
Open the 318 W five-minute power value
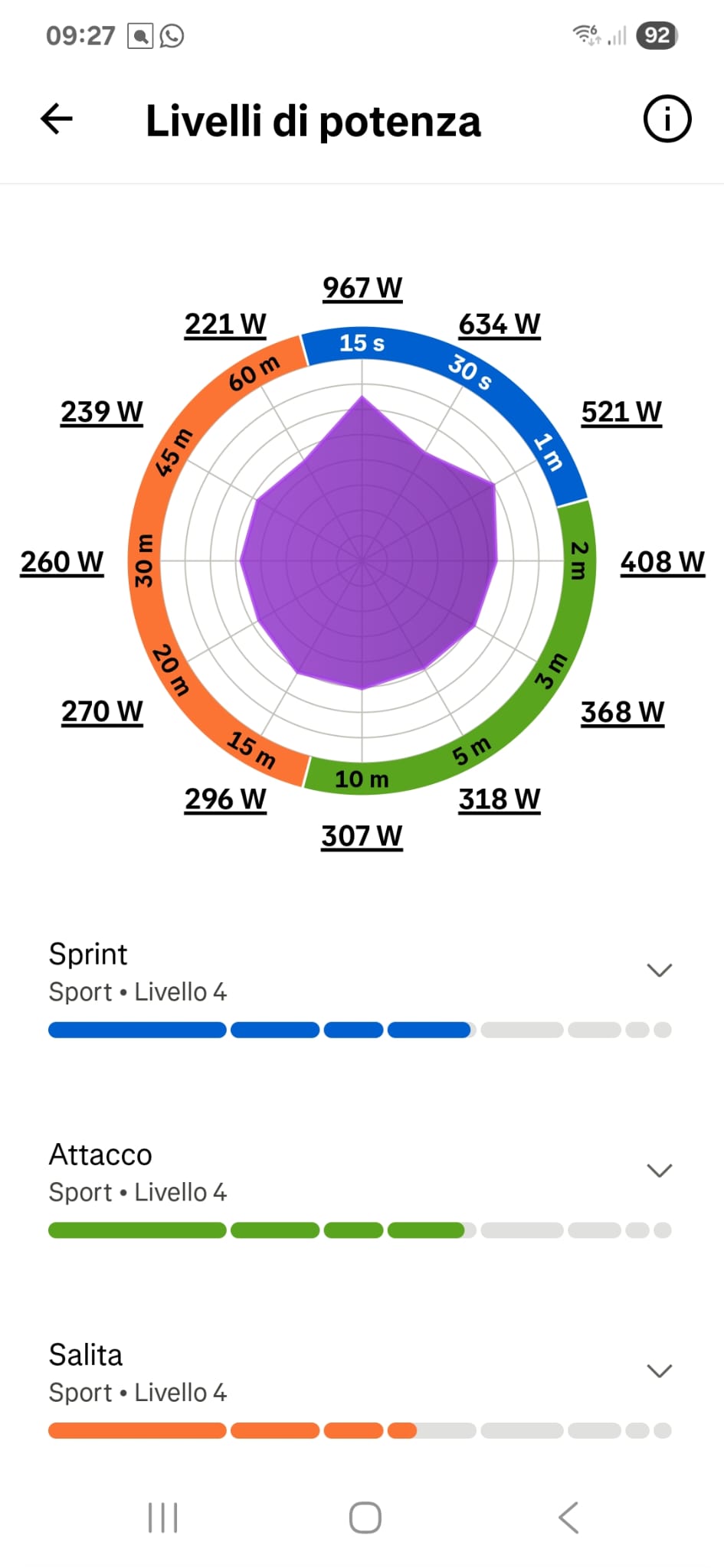(x=500, y=799)
